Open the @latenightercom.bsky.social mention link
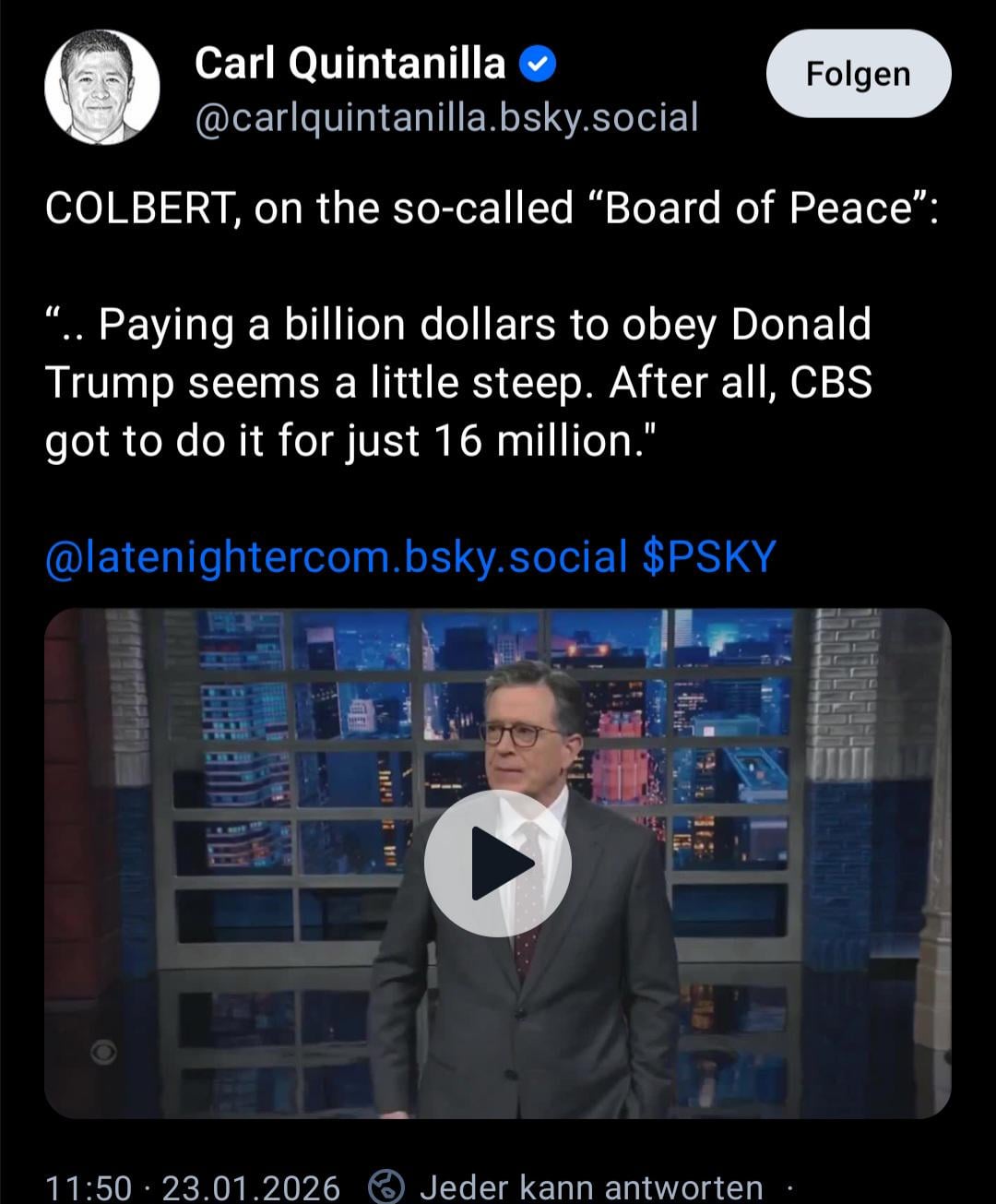 click(x=336, y=557)
